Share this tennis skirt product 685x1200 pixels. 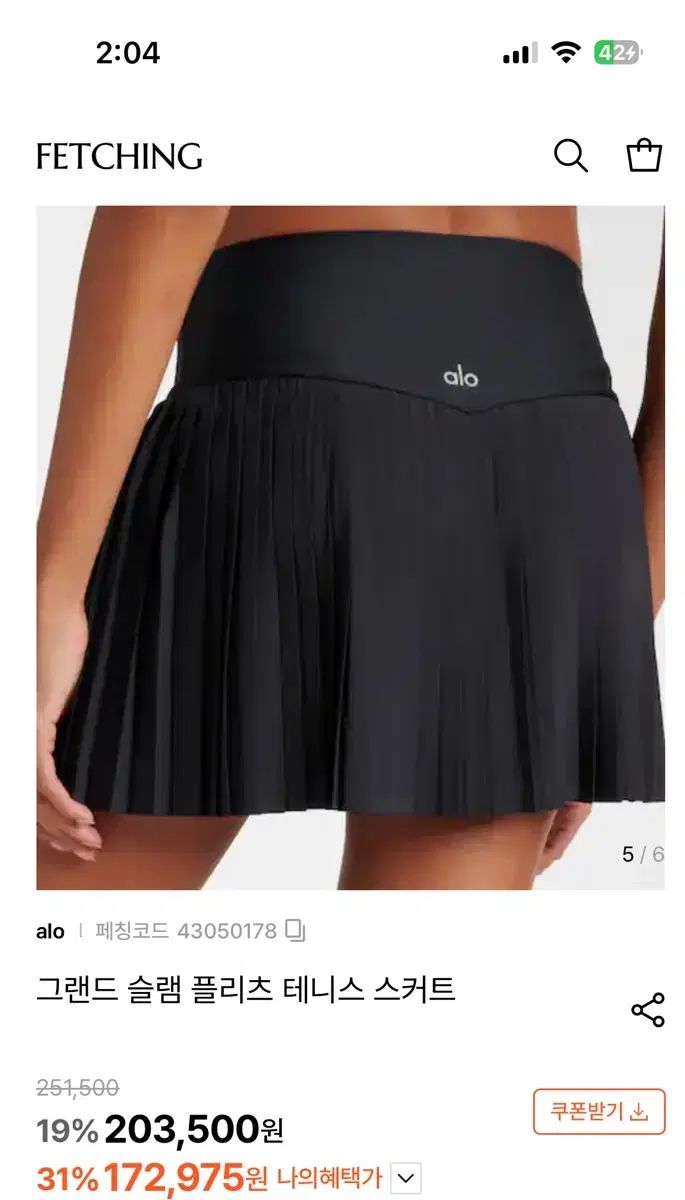pos(648,1010)
